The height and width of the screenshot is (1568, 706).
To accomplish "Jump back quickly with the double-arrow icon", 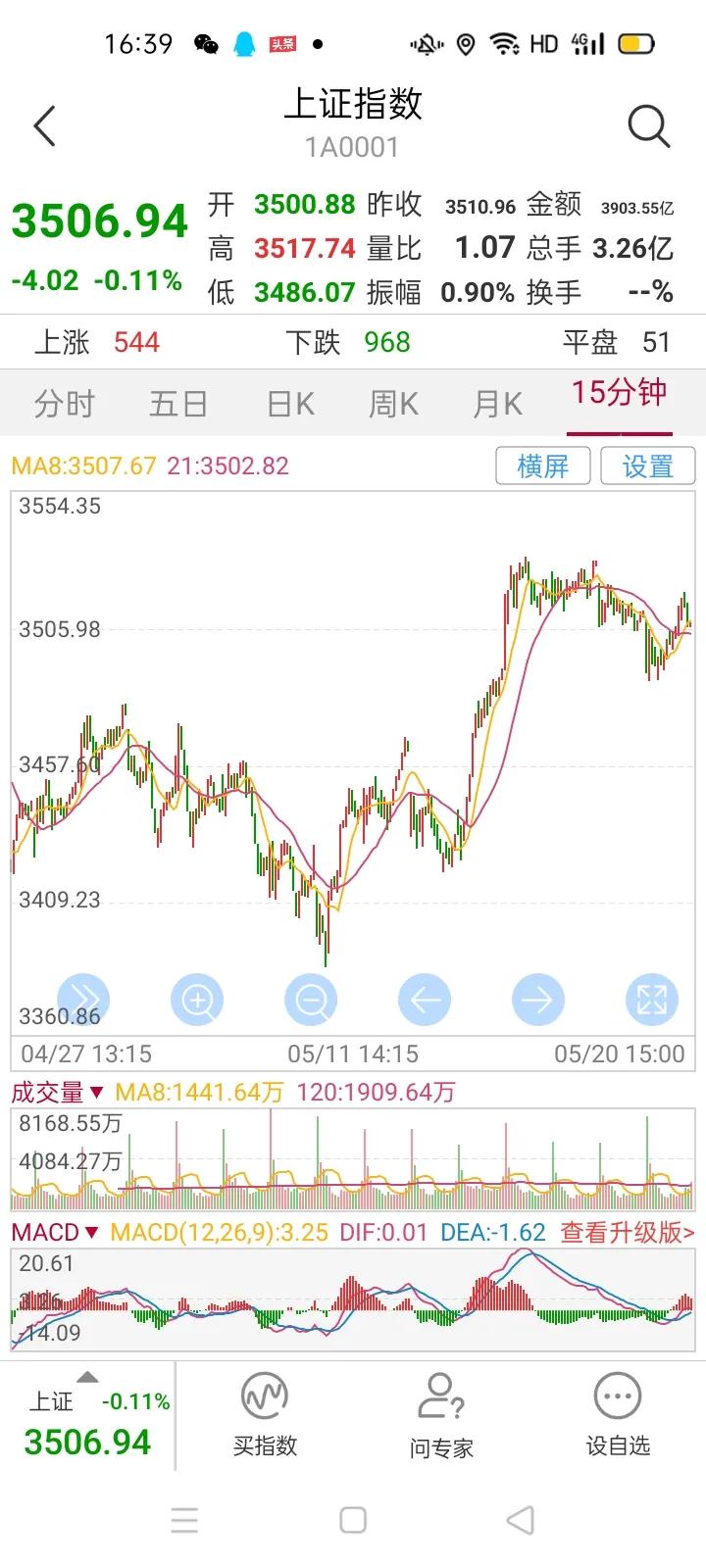I will click(83, 999).
